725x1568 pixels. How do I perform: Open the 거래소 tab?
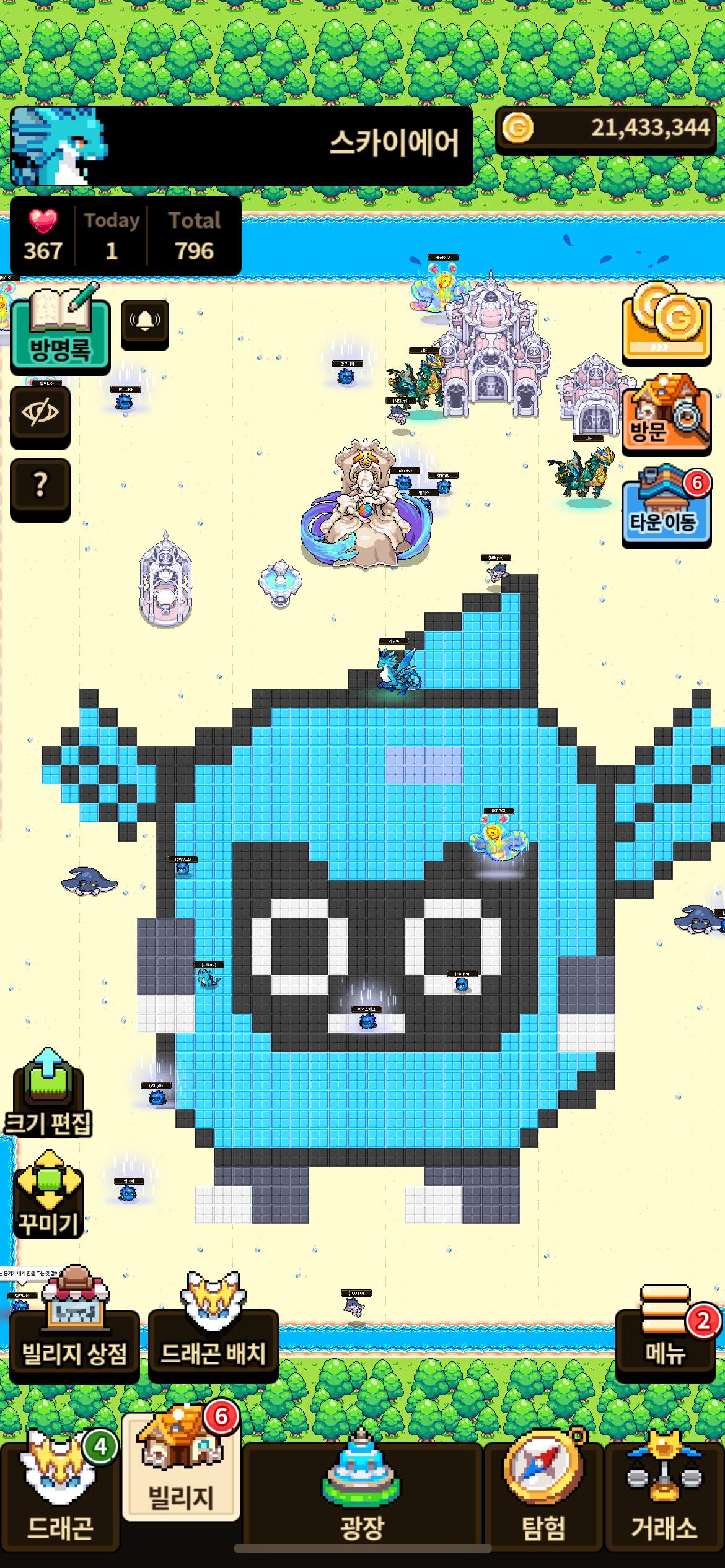664,1494
